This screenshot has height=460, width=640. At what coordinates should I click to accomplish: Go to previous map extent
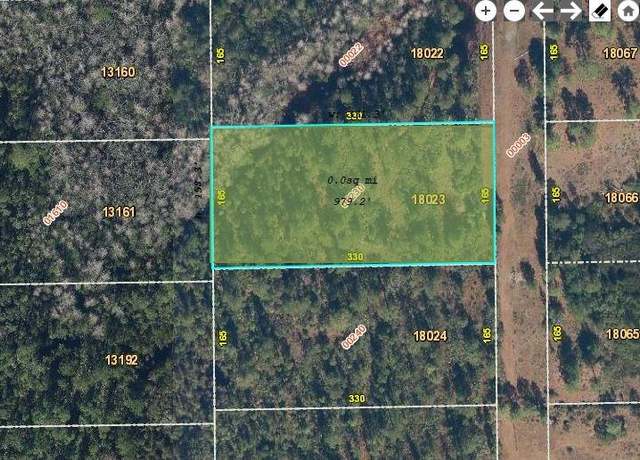pyautogui.click(x=543, y=11)
